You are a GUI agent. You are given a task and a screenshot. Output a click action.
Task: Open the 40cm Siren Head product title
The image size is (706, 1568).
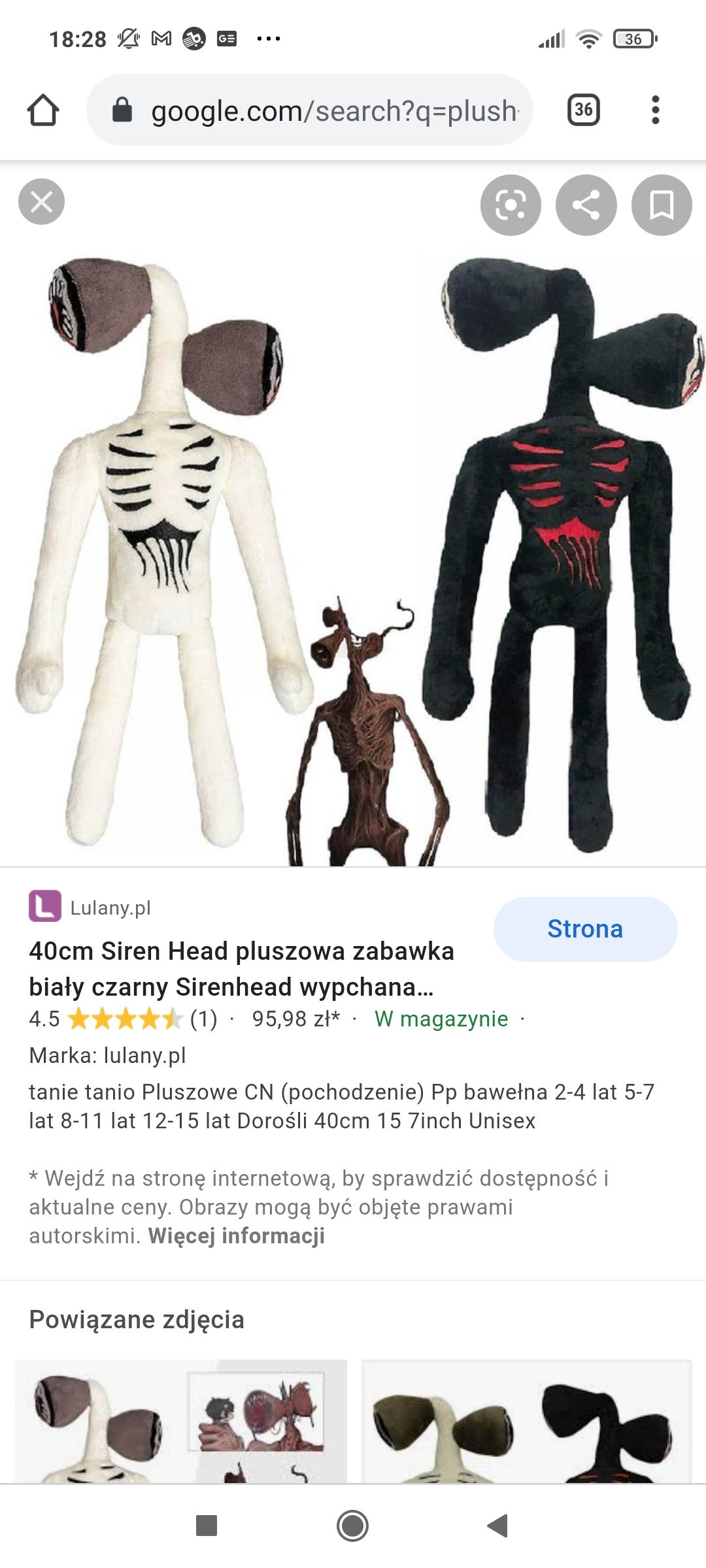pyautogui.click(x=241, y=969)
